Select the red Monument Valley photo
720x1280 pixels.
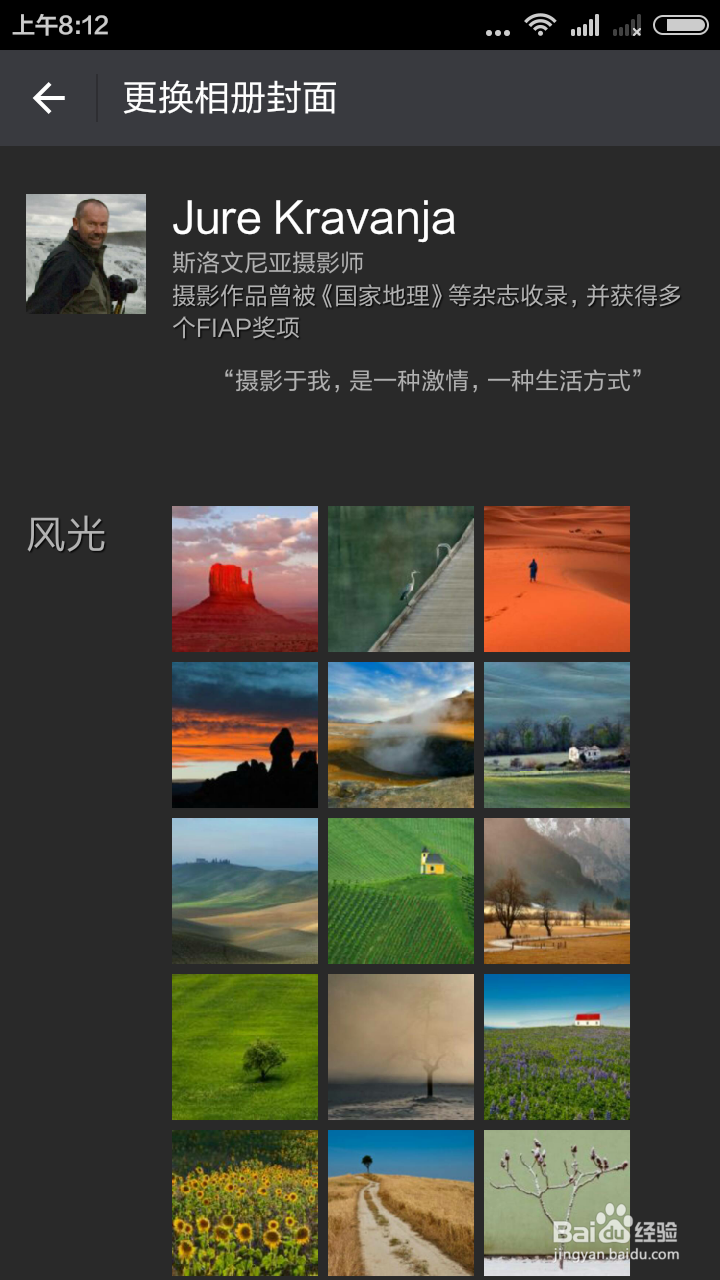[x=244, y=578]
